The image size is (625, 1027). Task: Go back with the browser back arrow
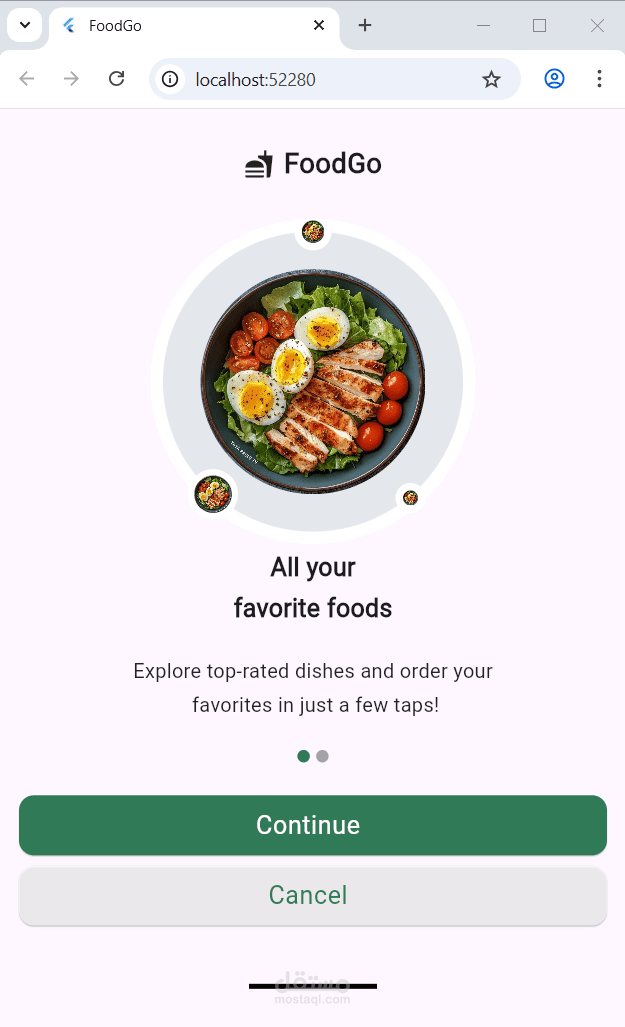pos(27,79)
